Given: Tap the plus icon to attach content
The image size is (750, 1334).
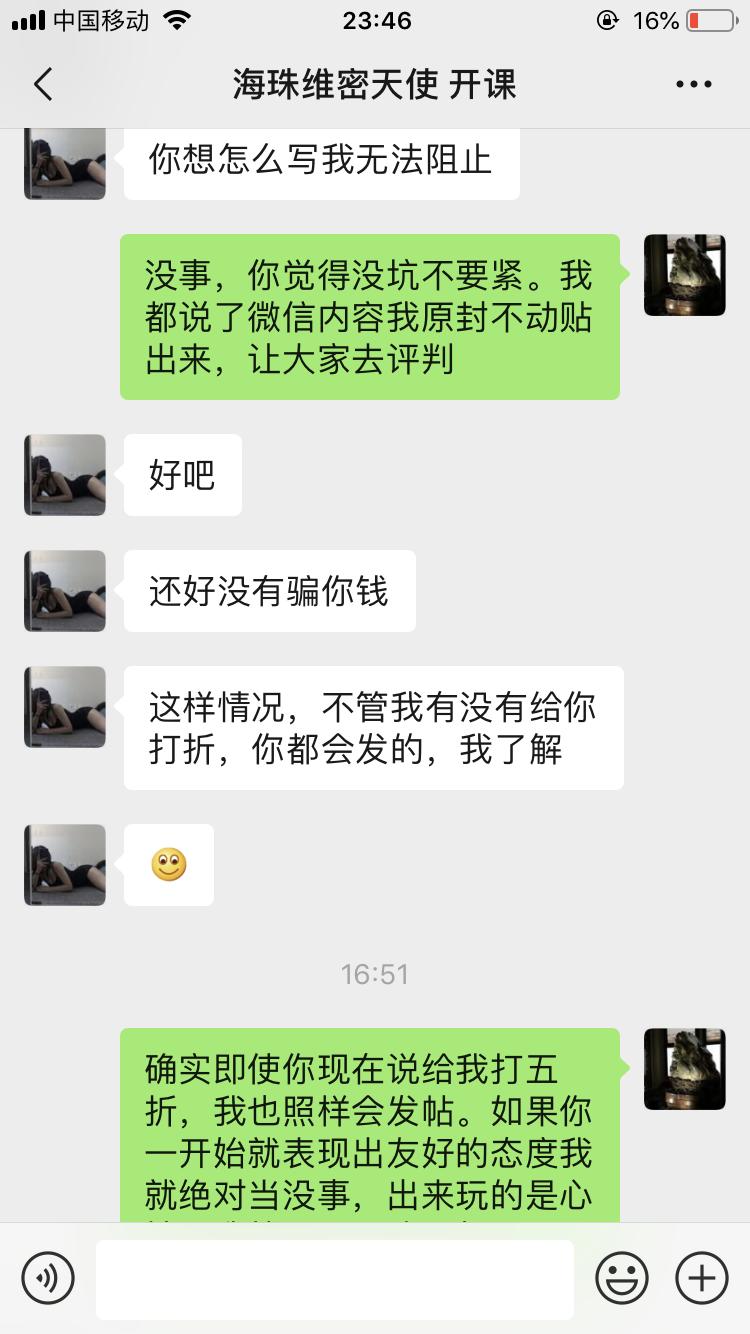Looking at the screenshot, I should click(701, 1278).
